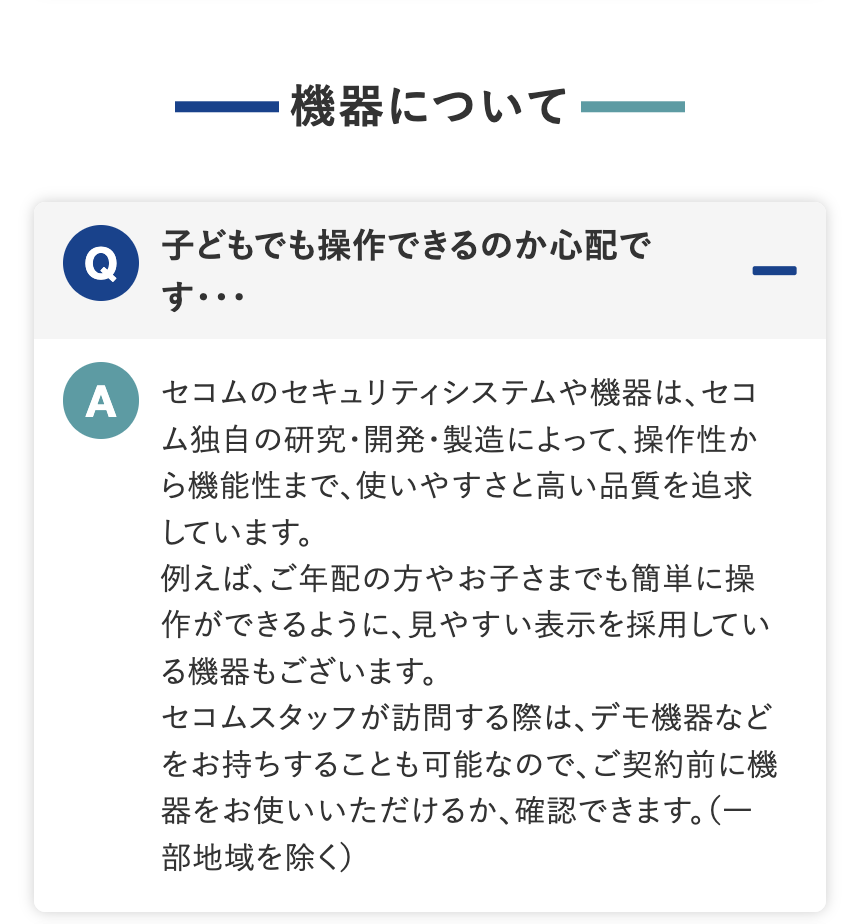Collapse the 子どもでも操作できるのか question

pos(773,270)
